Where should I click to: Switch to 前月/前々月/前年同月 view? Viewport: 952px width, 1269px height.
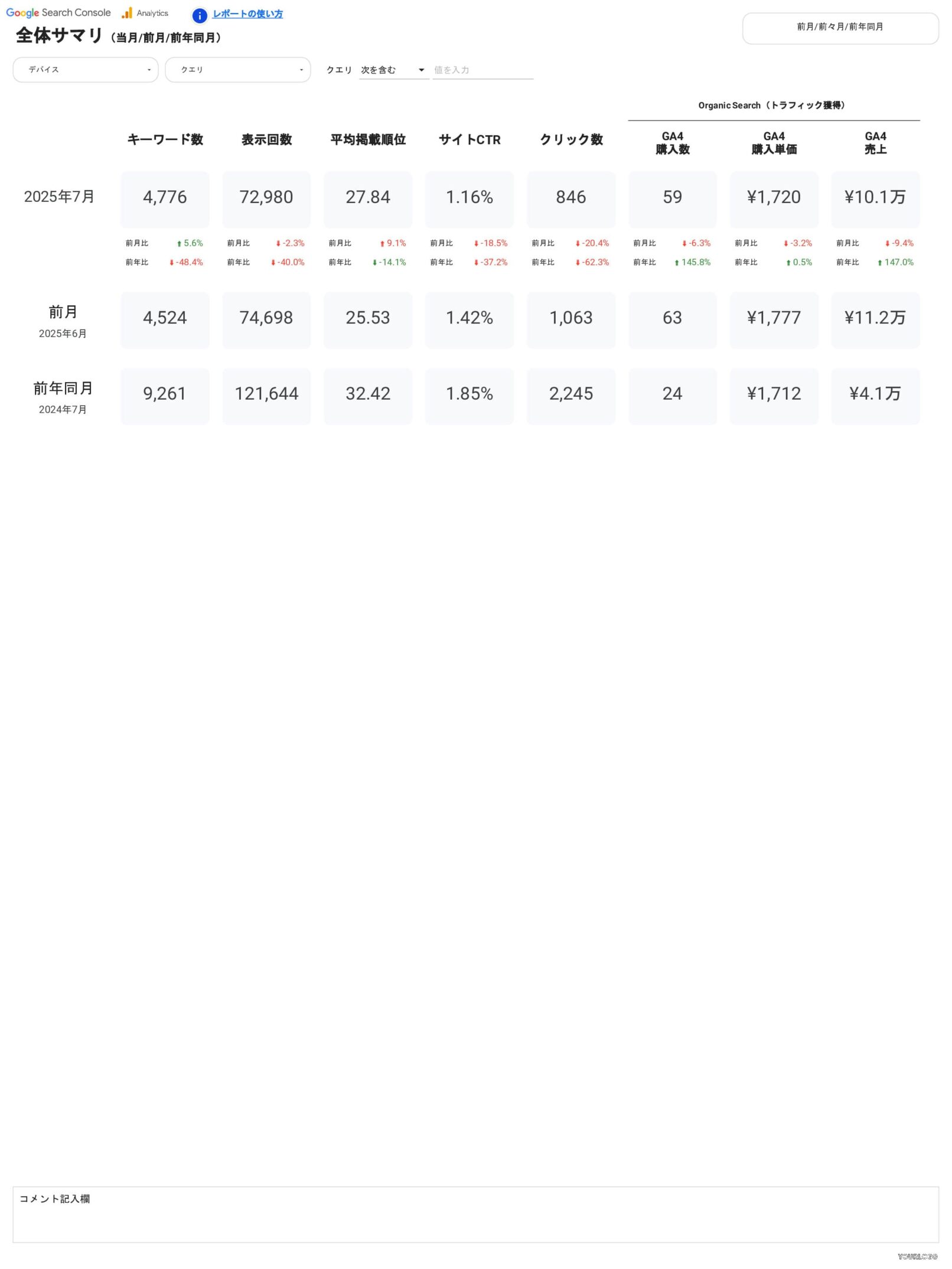coord(840,28)
